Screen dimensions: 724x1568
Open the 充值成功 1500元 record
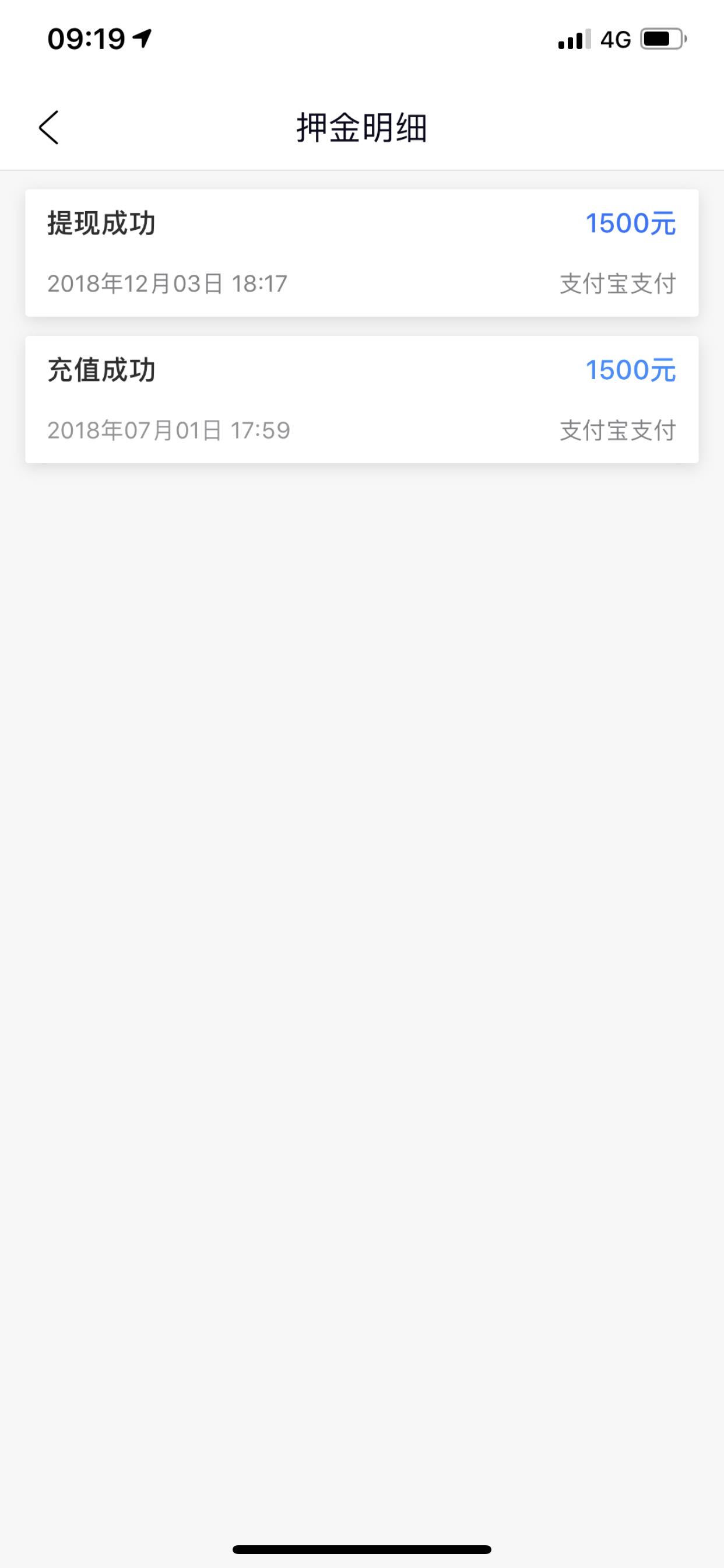pos(361,400)
